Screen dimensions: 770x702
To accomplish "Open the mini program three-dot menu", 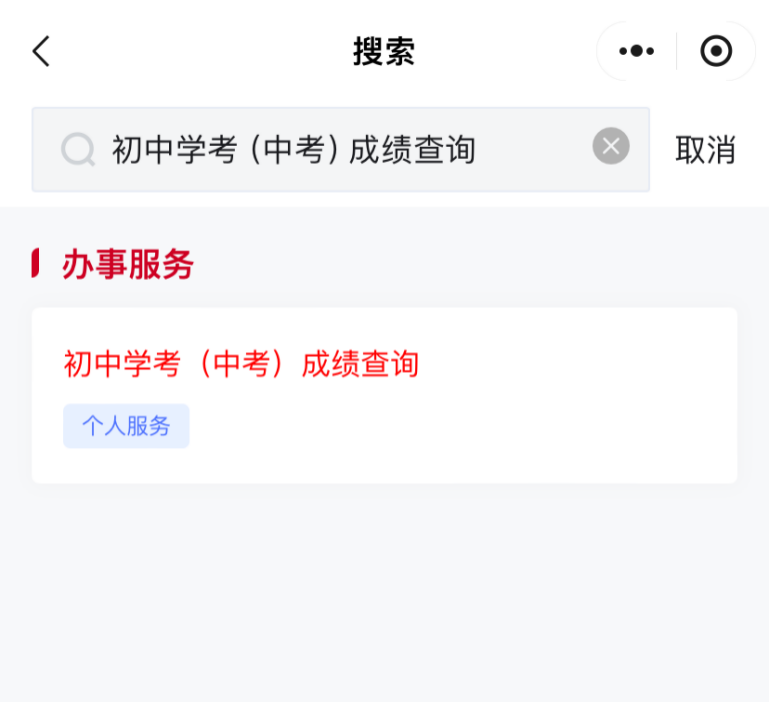I will point(636,51).
